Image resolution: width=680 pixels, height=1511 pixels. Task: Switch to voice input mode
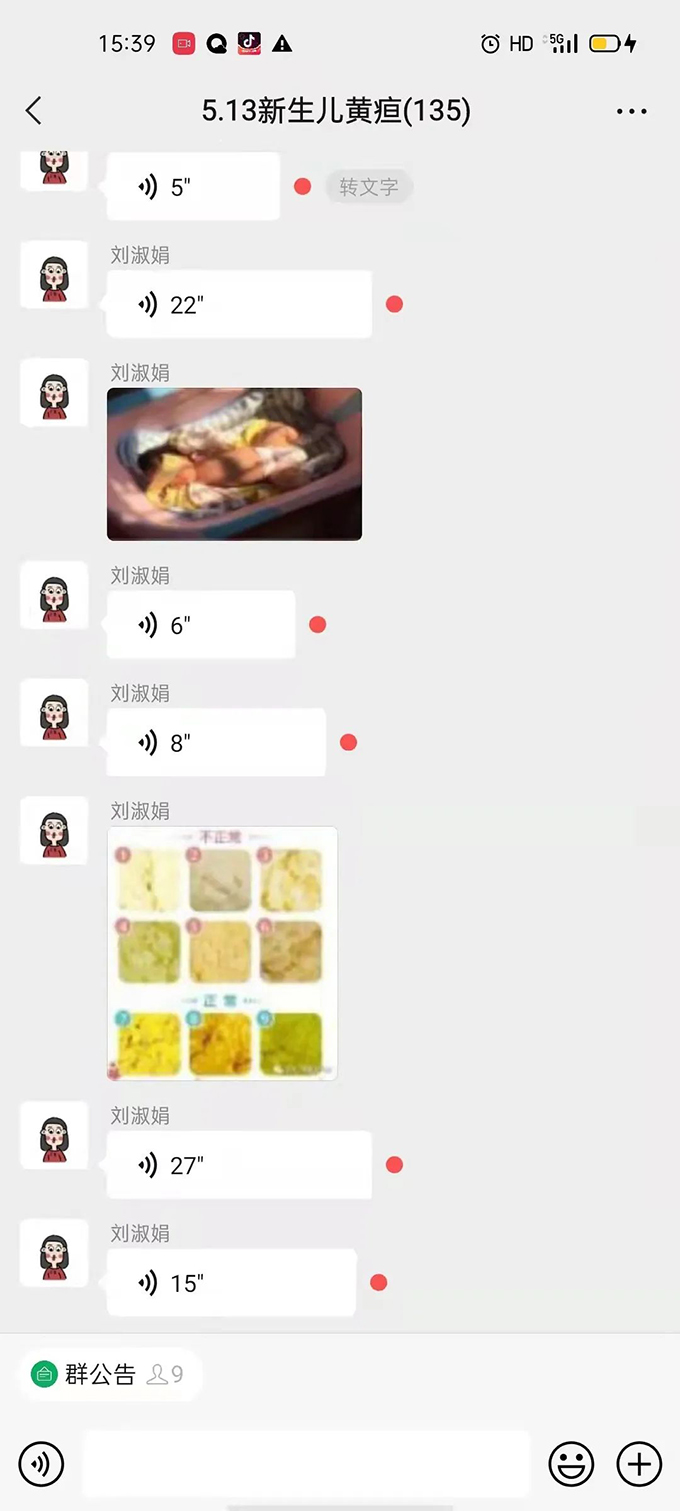pos(41,1464)
